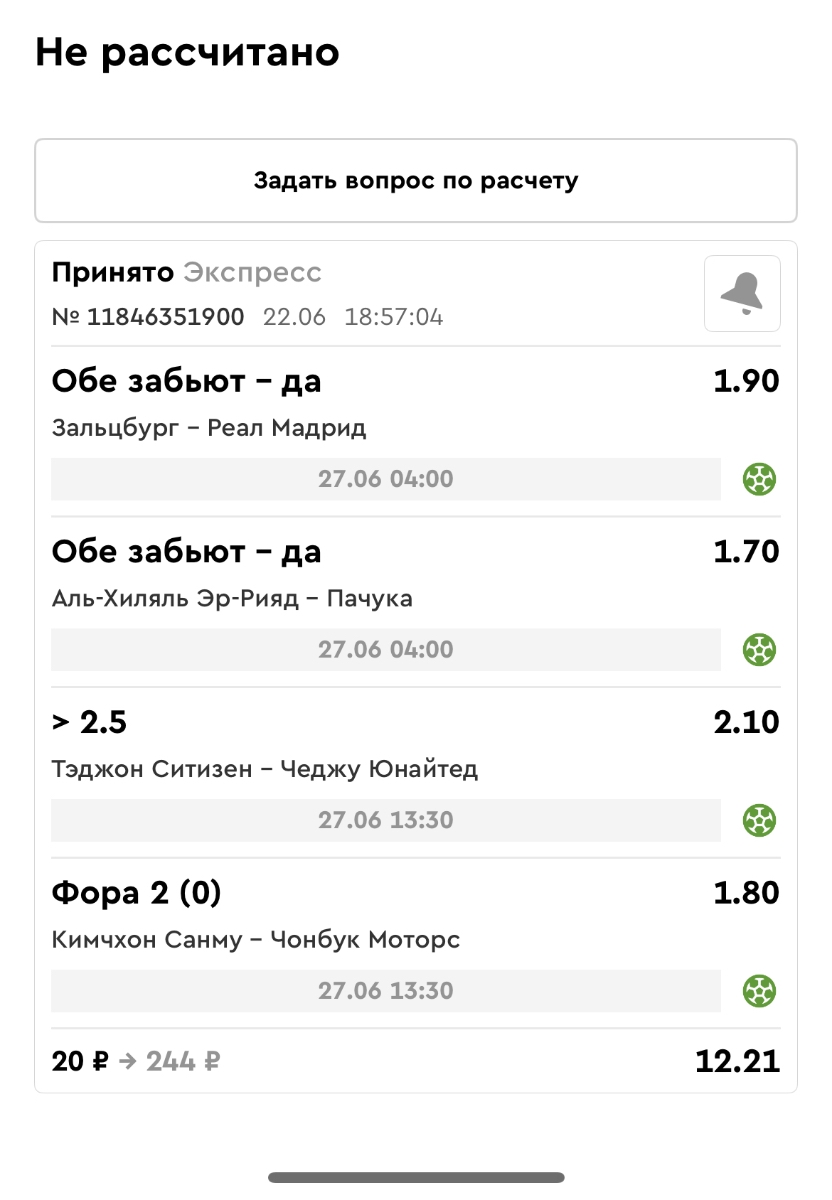832x1200 pixels.
Task: View the Тэджон Ситизен – Чеджу Юнайтед match
Action: point(265,770)
